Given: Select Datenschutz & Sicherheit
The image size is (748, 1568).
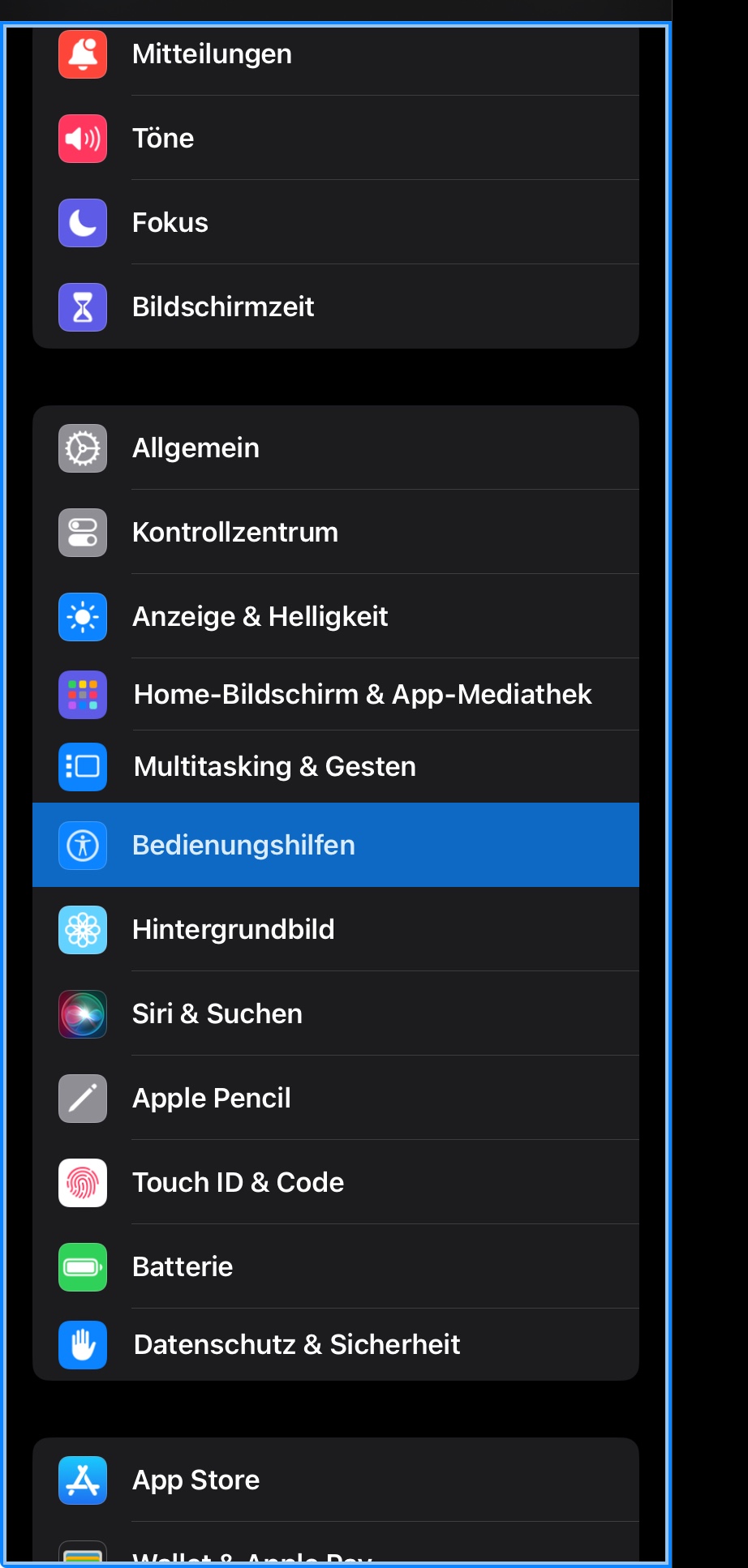Looking at the screenshot, I should coord(336,1344).
